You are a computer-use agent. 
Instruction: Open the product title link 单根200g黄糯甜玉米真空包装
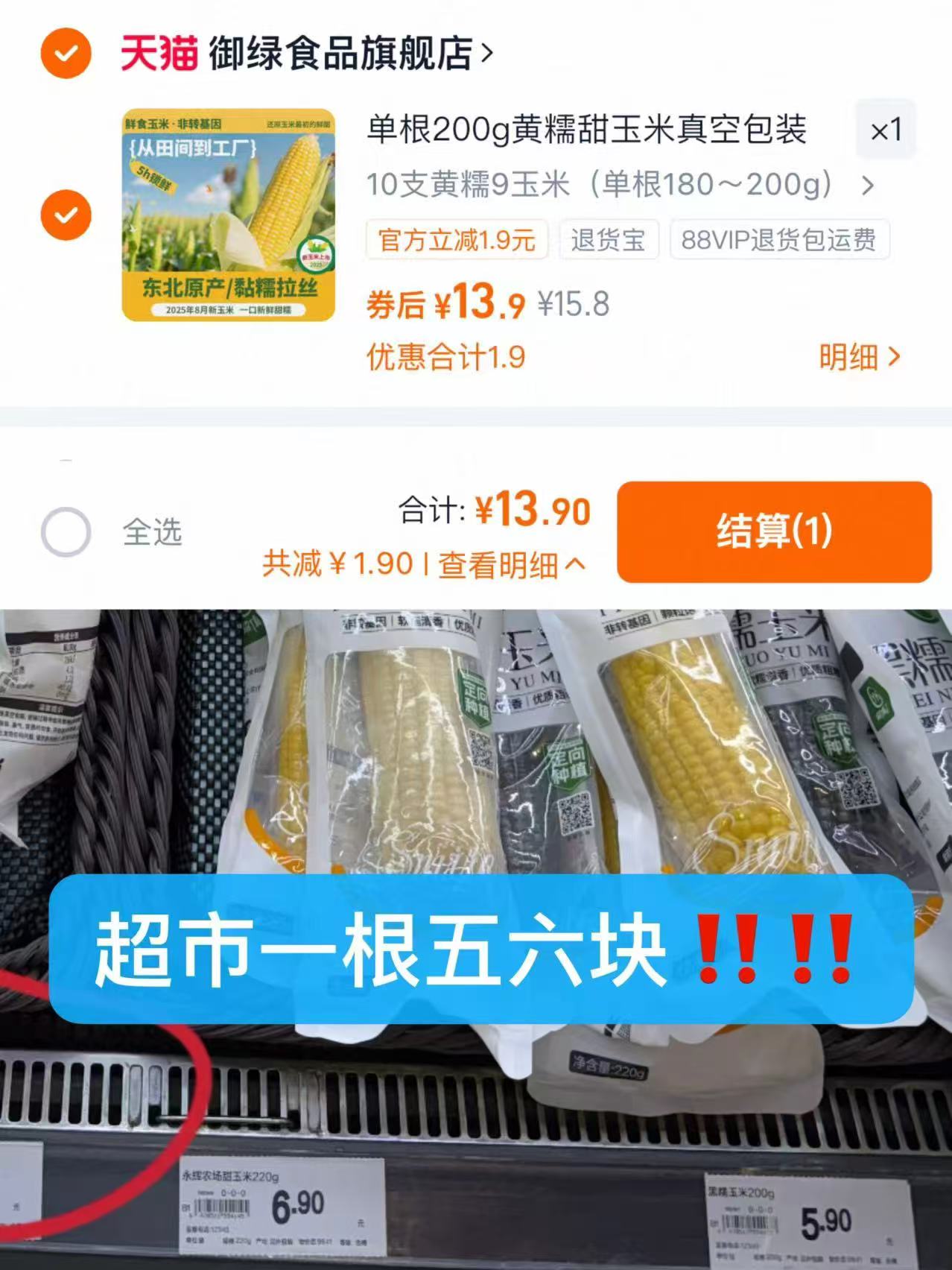point(588,130)
